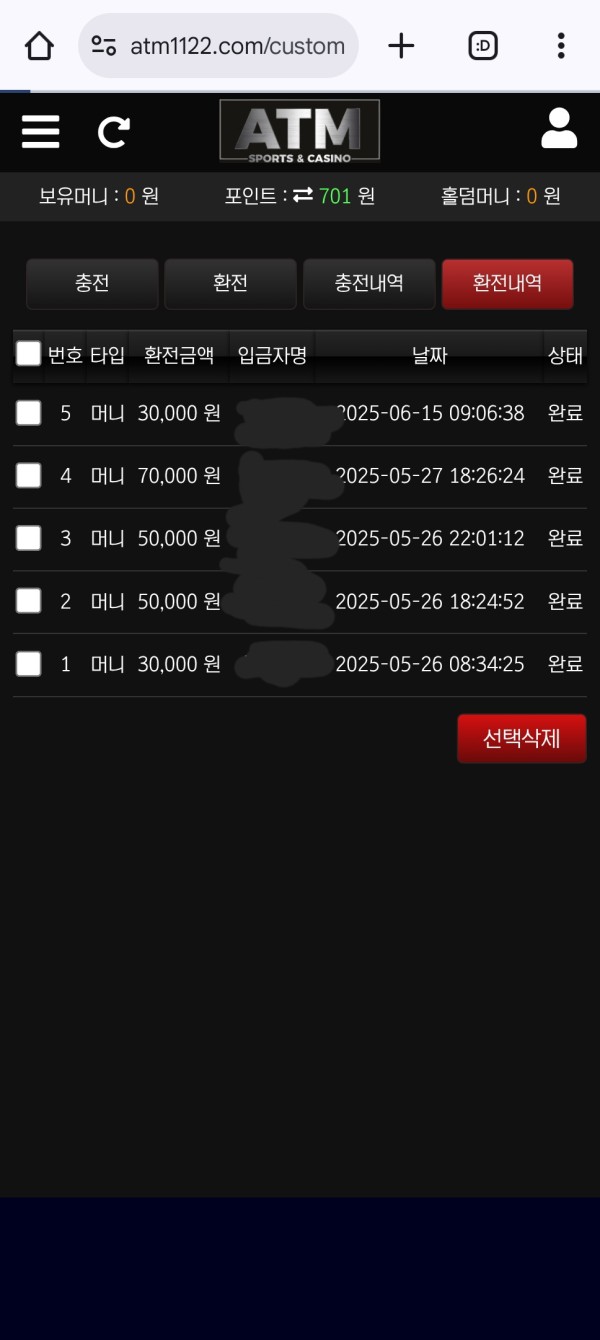Check the select-all box in table header
This screenshot has height=1340, width=600.
point(28,353)
